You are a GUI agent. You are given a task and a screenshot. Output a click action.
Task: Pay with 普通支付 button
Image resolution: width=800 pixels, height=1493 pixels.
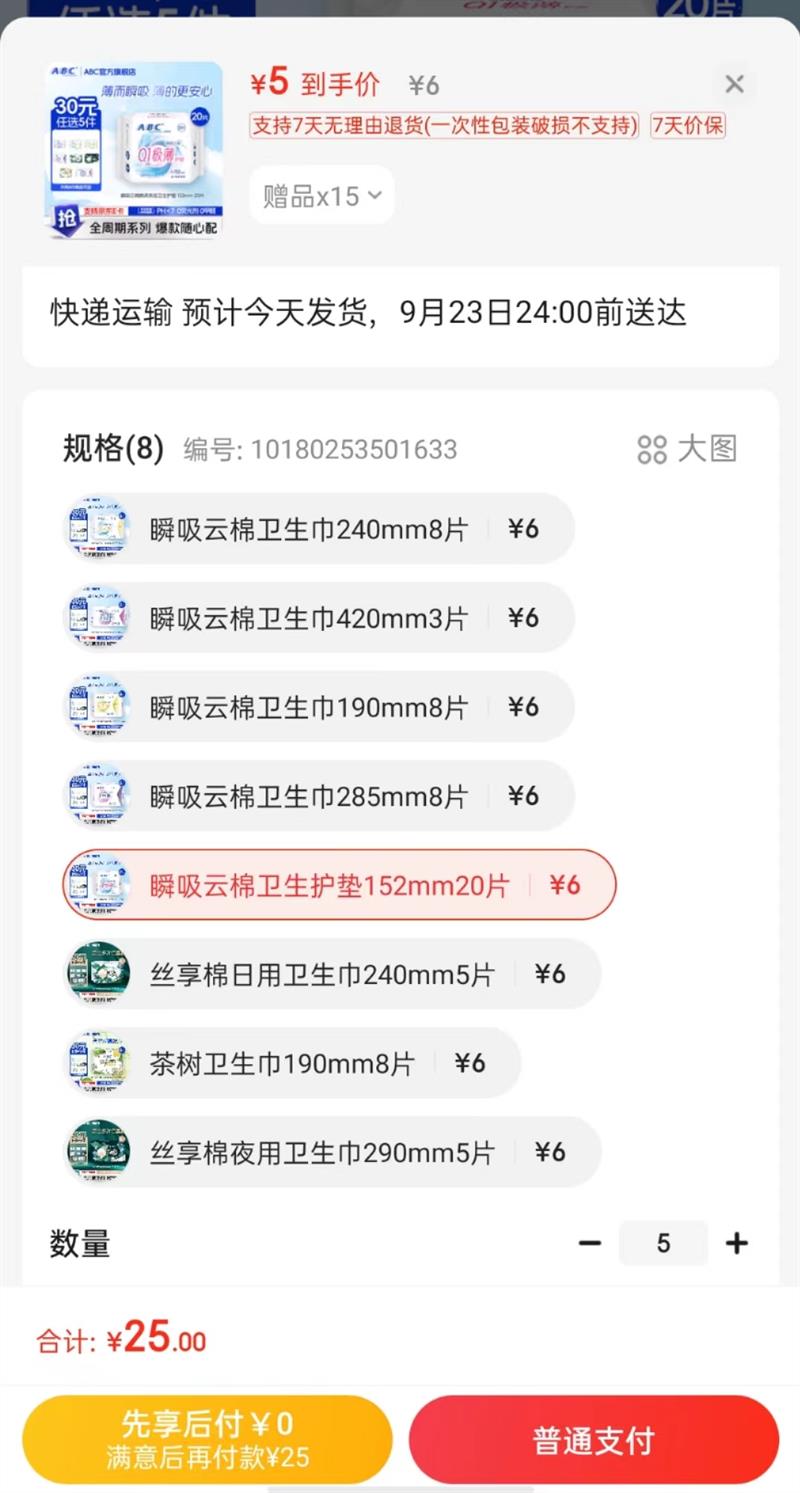coord(594,1439)
